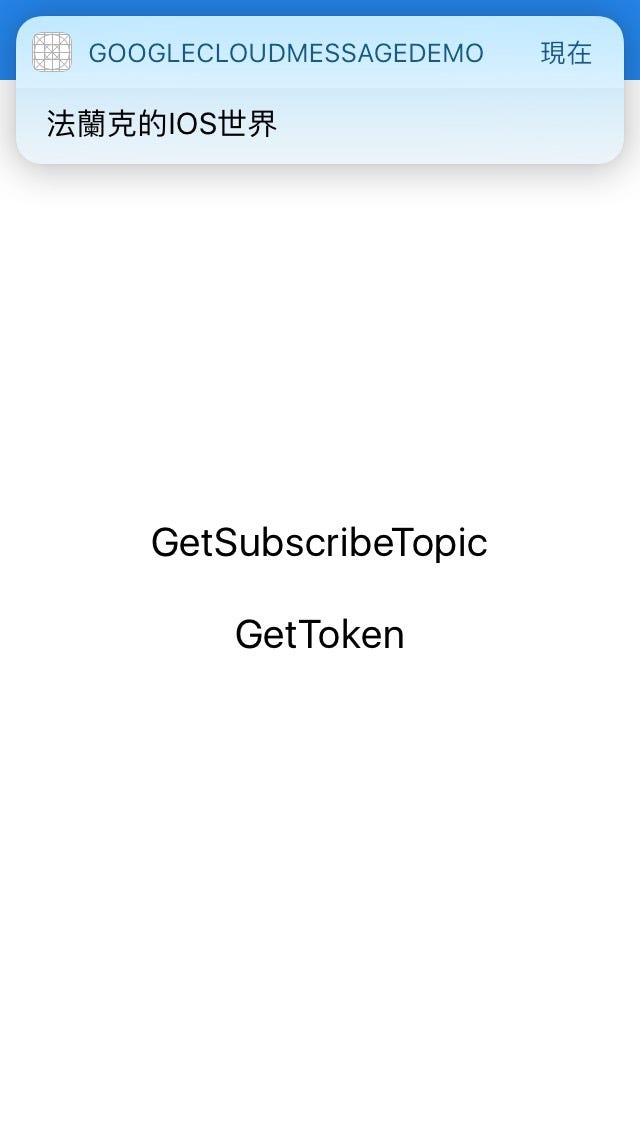Tap the GetSubscribeTopic button
Image resolution: width=640 pixels, height=1136 pixels.
click(319, 543)
